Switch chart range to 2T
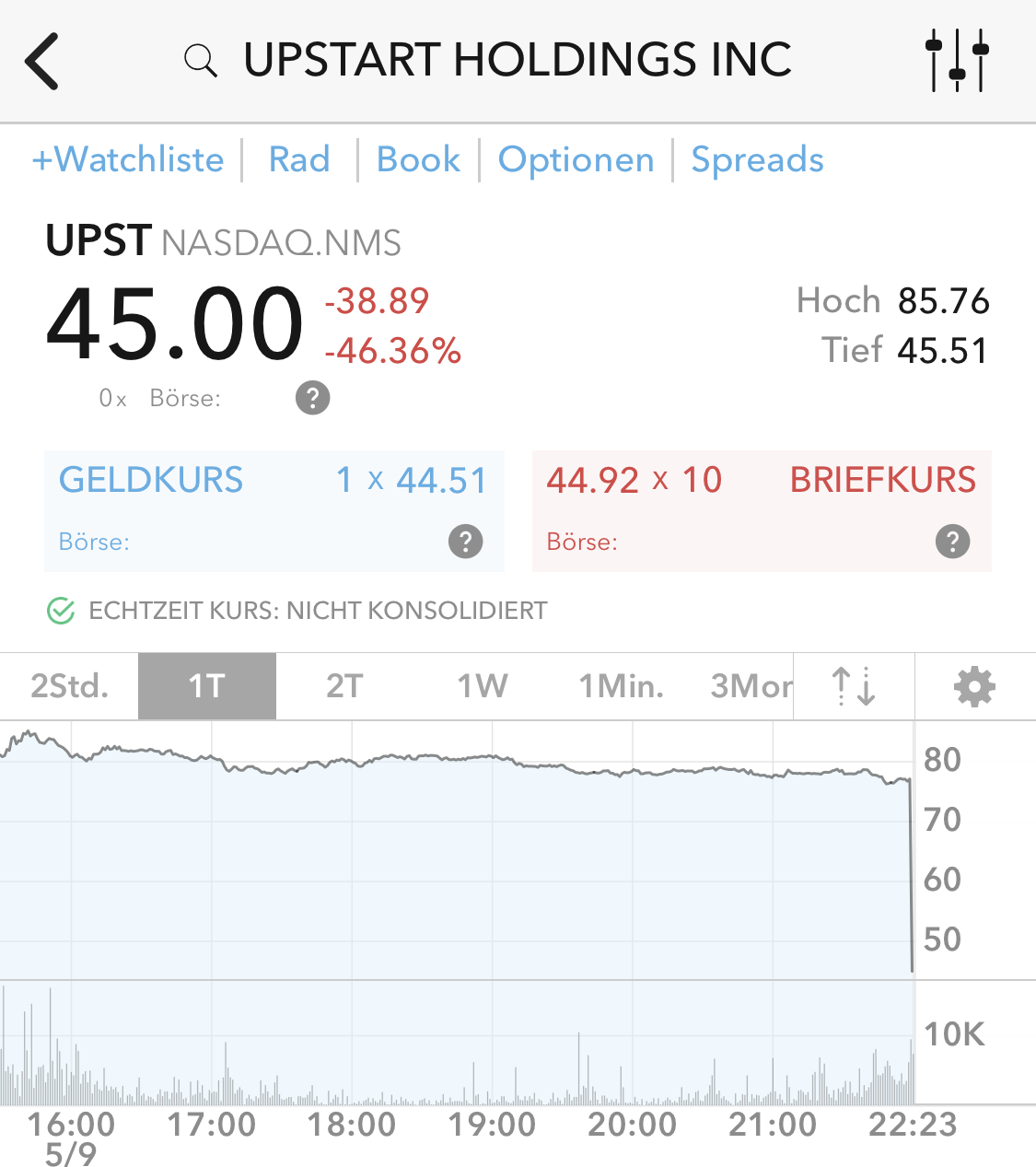This screenshot has height=1167, width=1036. pyautogui.click(x=345, y=686)
